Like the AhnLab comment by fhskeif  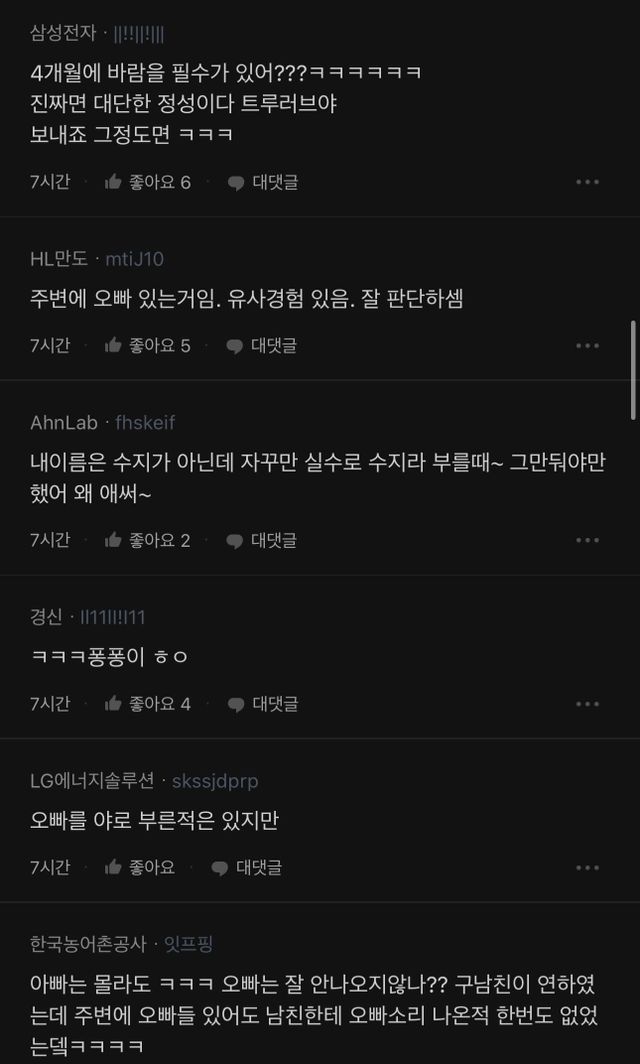coord(148,540)
